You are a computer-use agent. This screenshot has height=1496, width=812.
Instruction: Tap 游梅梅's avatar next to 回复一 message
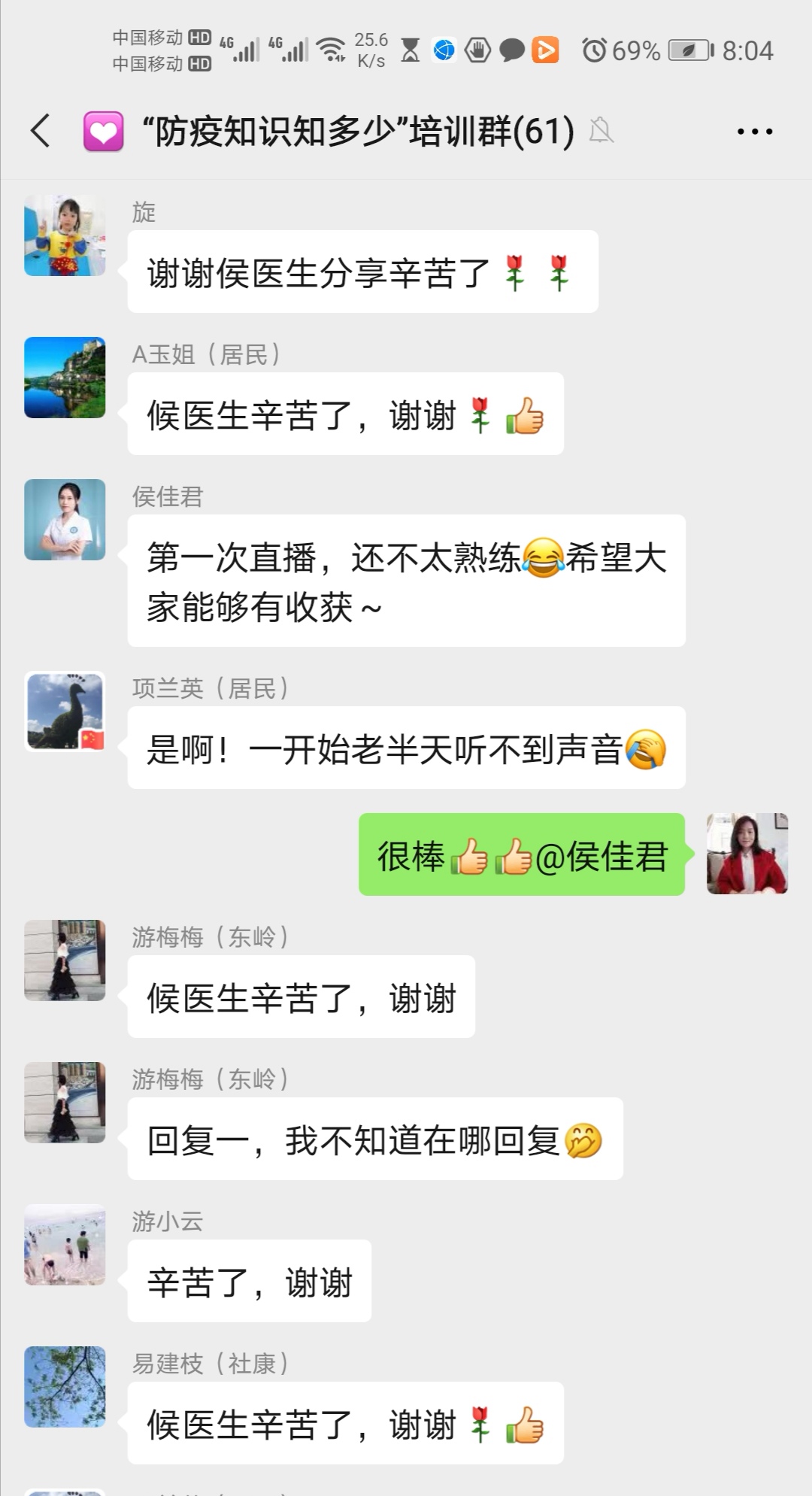pos(65,1103)
